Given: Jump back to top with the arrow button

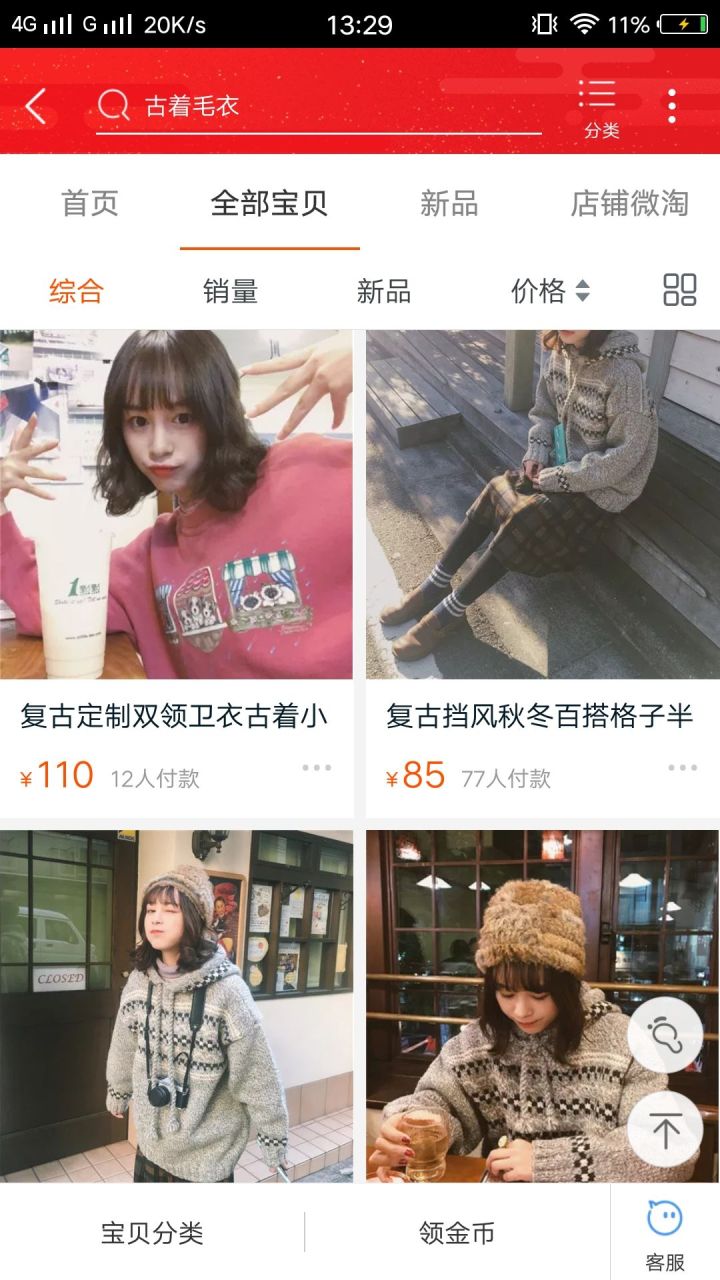Looking at the screenshot, I should coord(665,1129).
